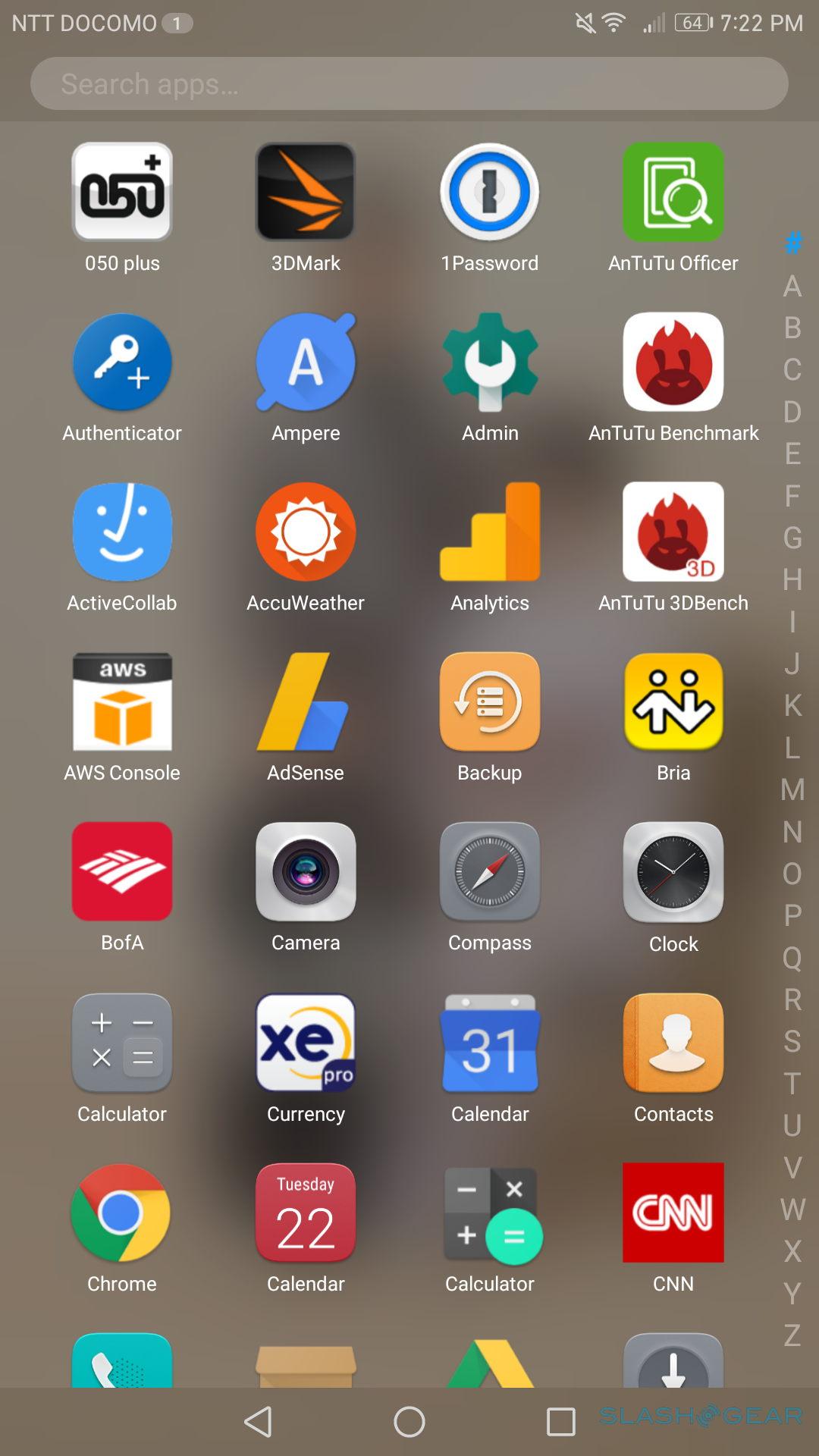819x1456 pixels.
Task: Tap the system home button
Action: (409, 1422)
